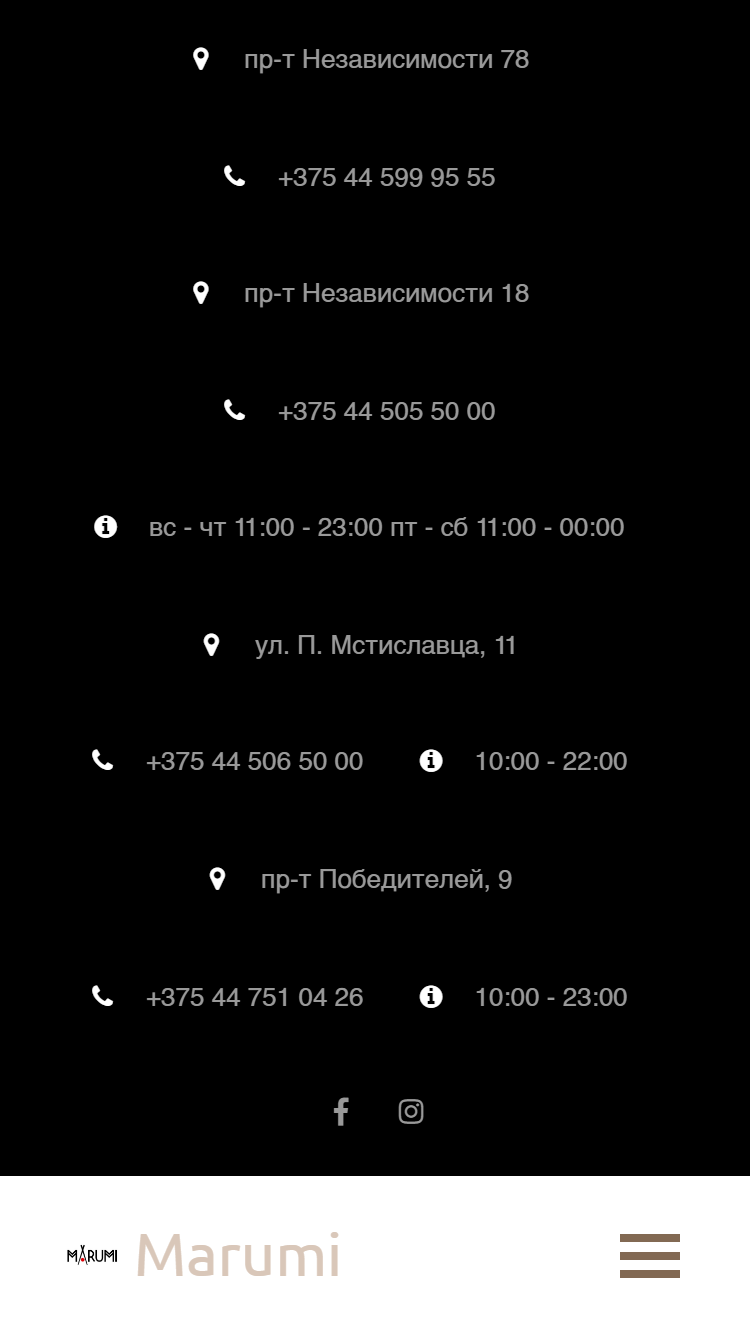Call +375 44 505 50 00

coord(386,411)
